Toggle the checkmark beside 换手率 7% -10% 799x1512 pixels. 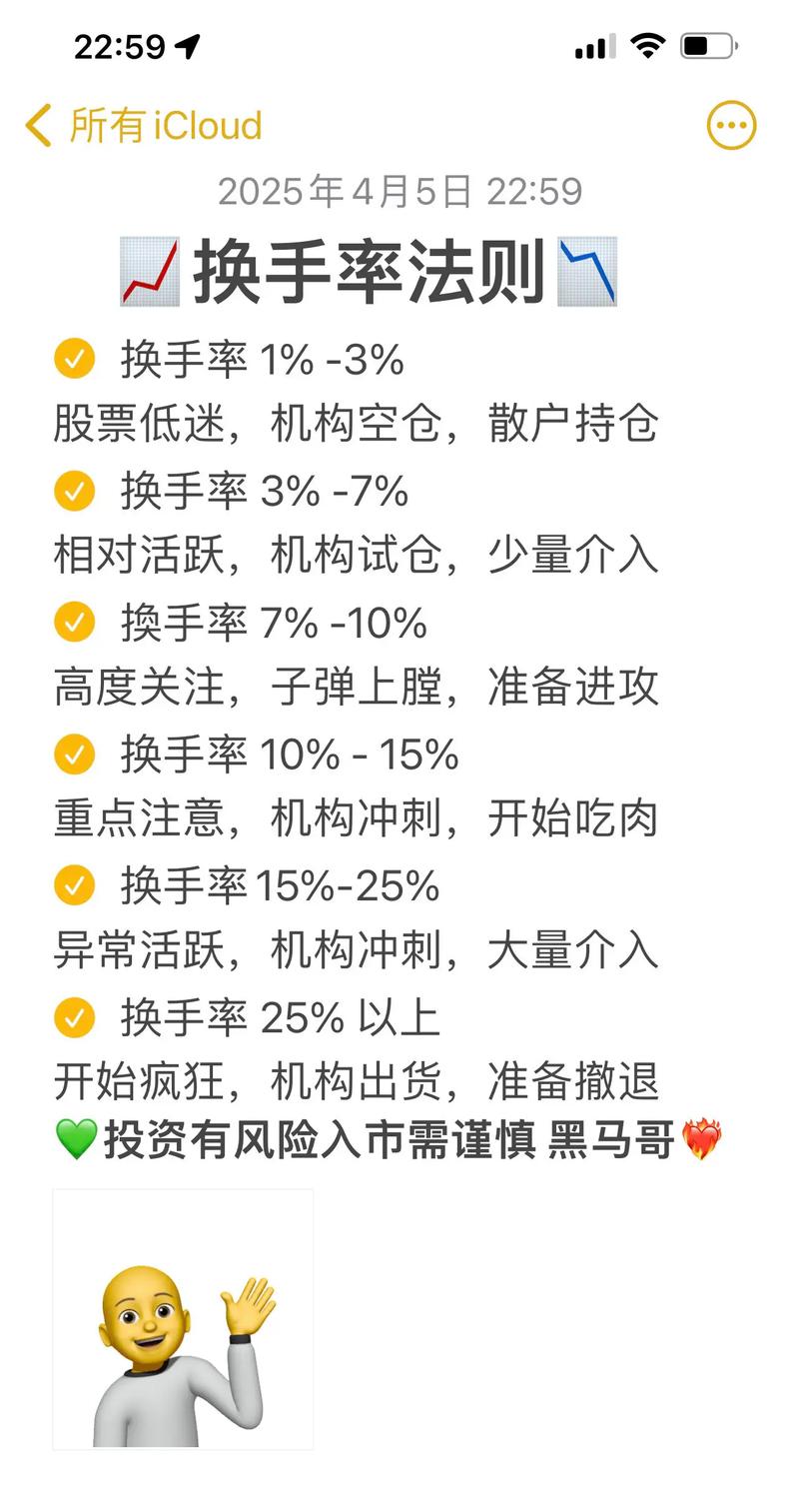(x=74, y=622)
